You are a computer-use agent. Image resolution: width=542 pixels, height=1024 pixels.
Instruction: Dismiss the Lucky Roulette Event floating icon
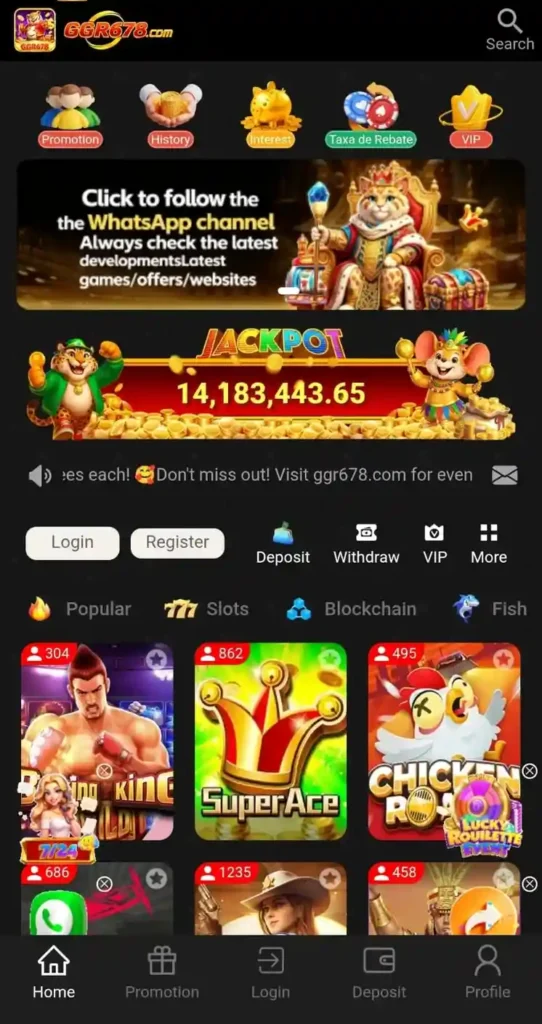530,771
